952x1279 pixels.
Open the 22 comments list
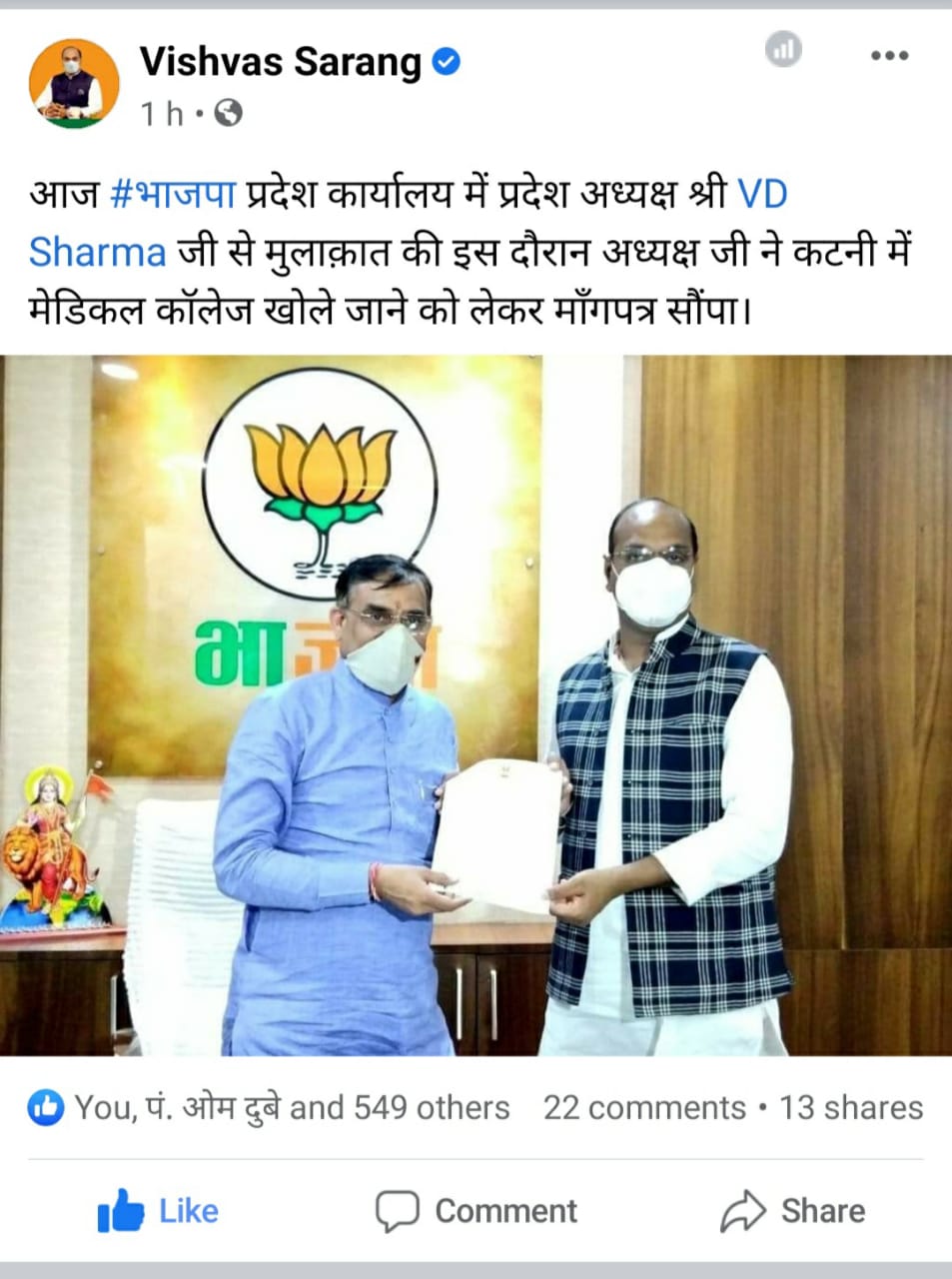(644, 1107)
